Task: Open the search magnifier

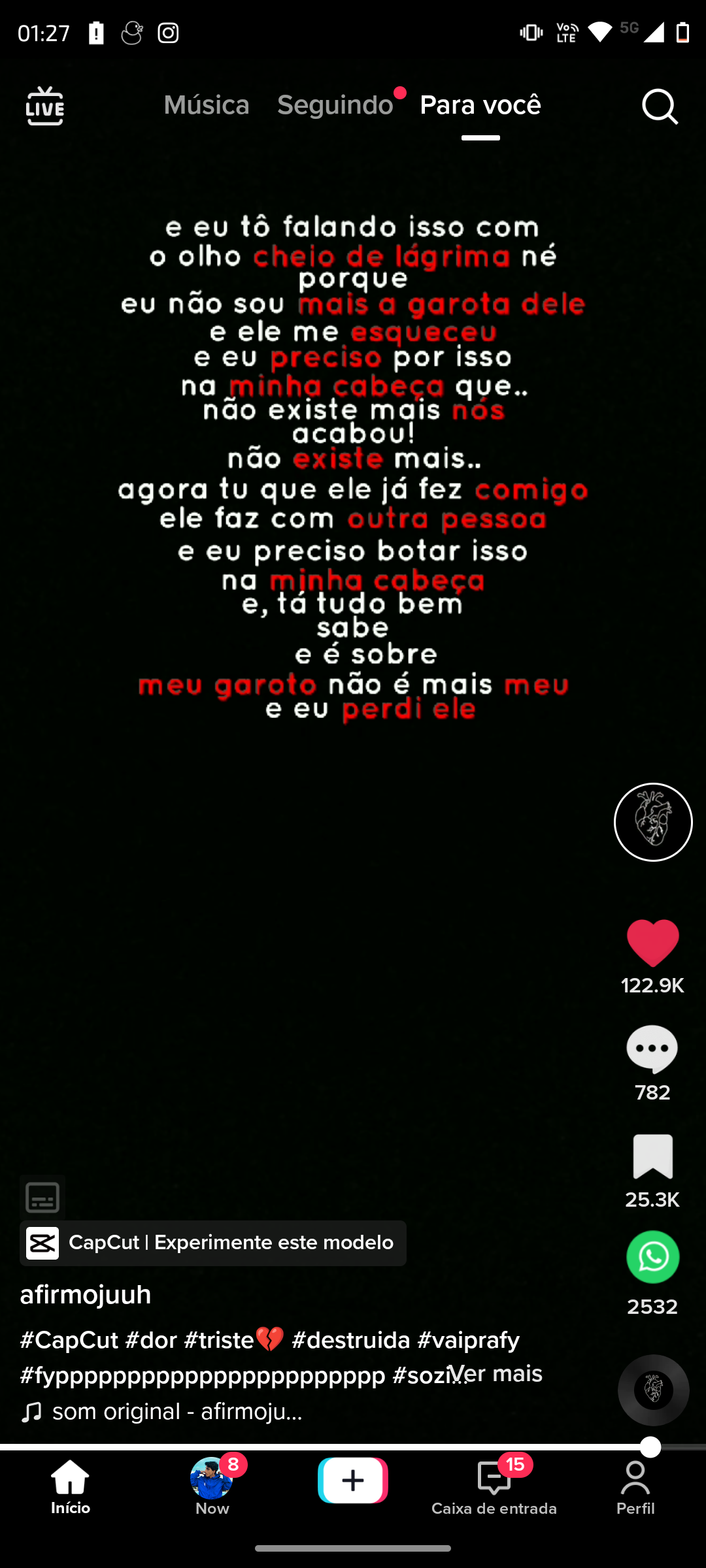Action: click(x=659, y=106)
